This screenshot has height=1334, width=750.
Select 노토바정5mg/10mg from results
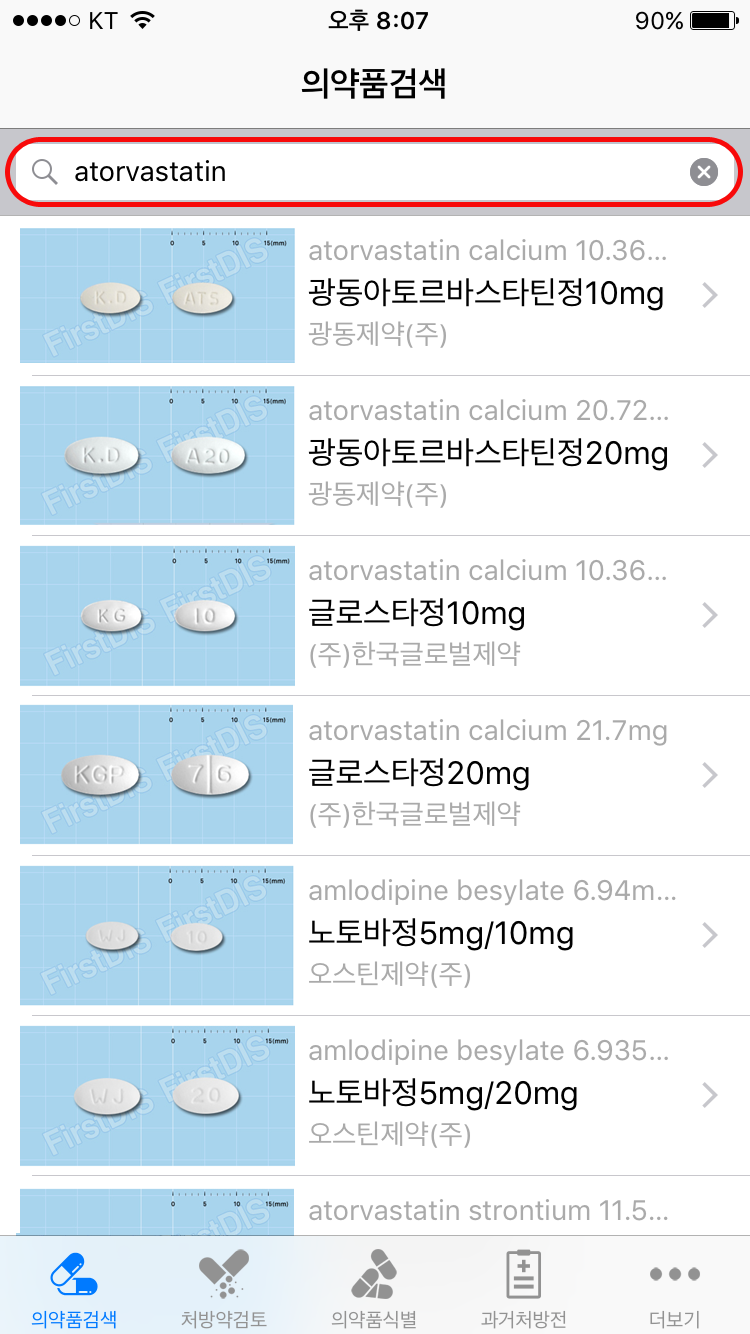click(x=375, y=935)
